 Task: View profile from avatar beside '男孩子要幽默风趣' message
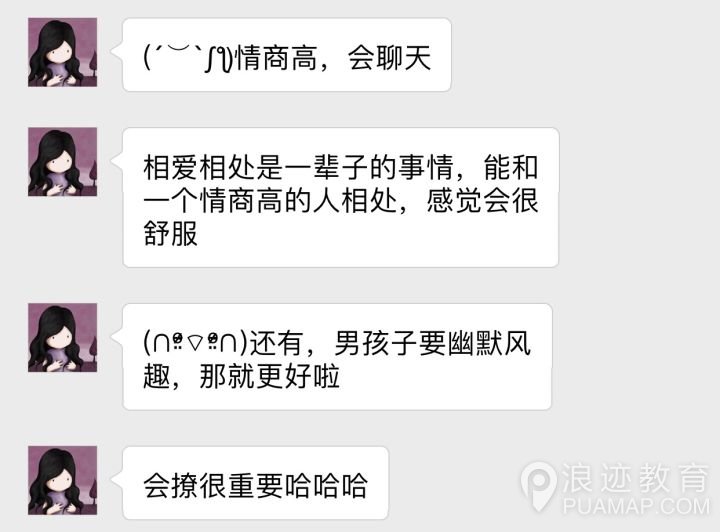click(62, 338)
